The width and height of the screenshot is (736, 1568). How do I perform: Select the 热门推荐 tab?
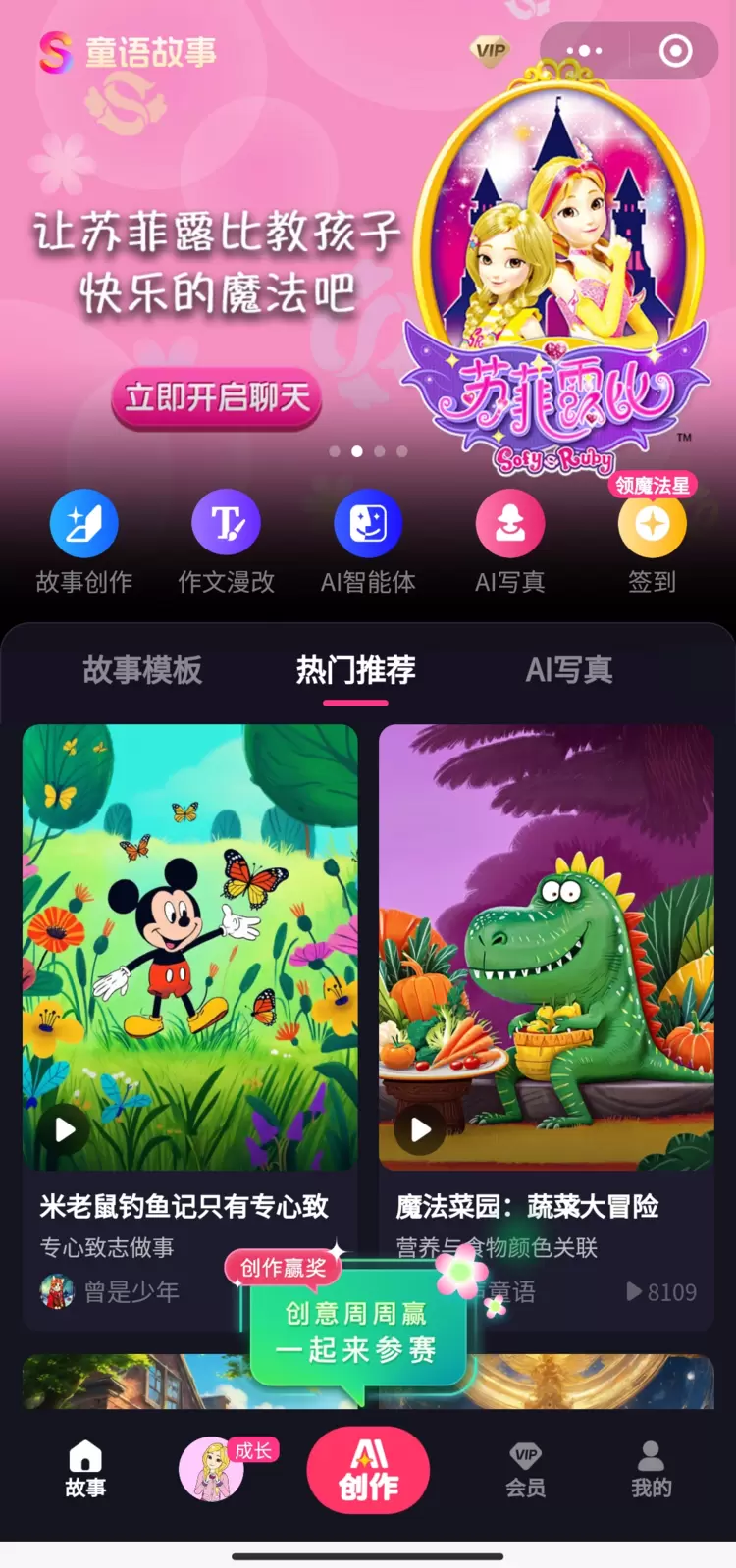(356, 670)
